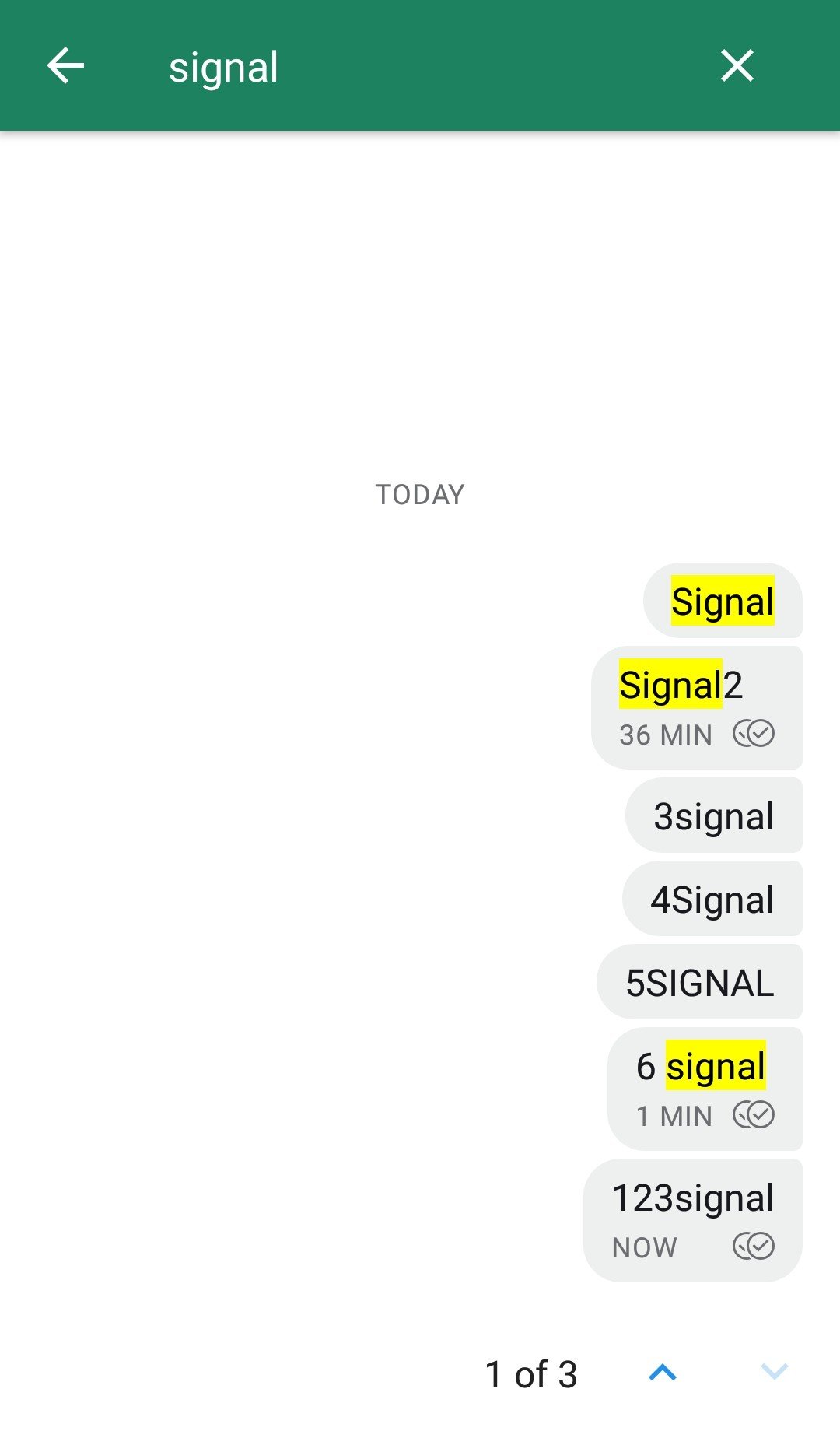Collapse search by tapping the back arrow

click(x=66, y=65)
